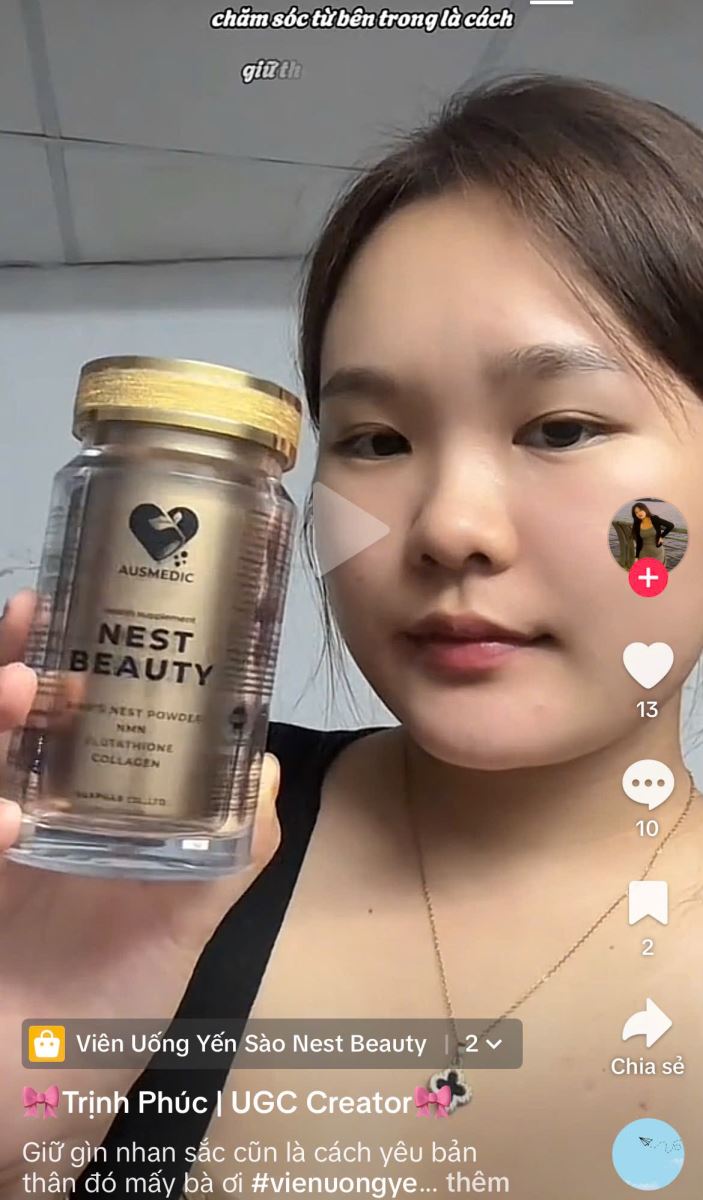Follow creator with the plus button
Screen dimensions: 703x1200
[648, 578]
